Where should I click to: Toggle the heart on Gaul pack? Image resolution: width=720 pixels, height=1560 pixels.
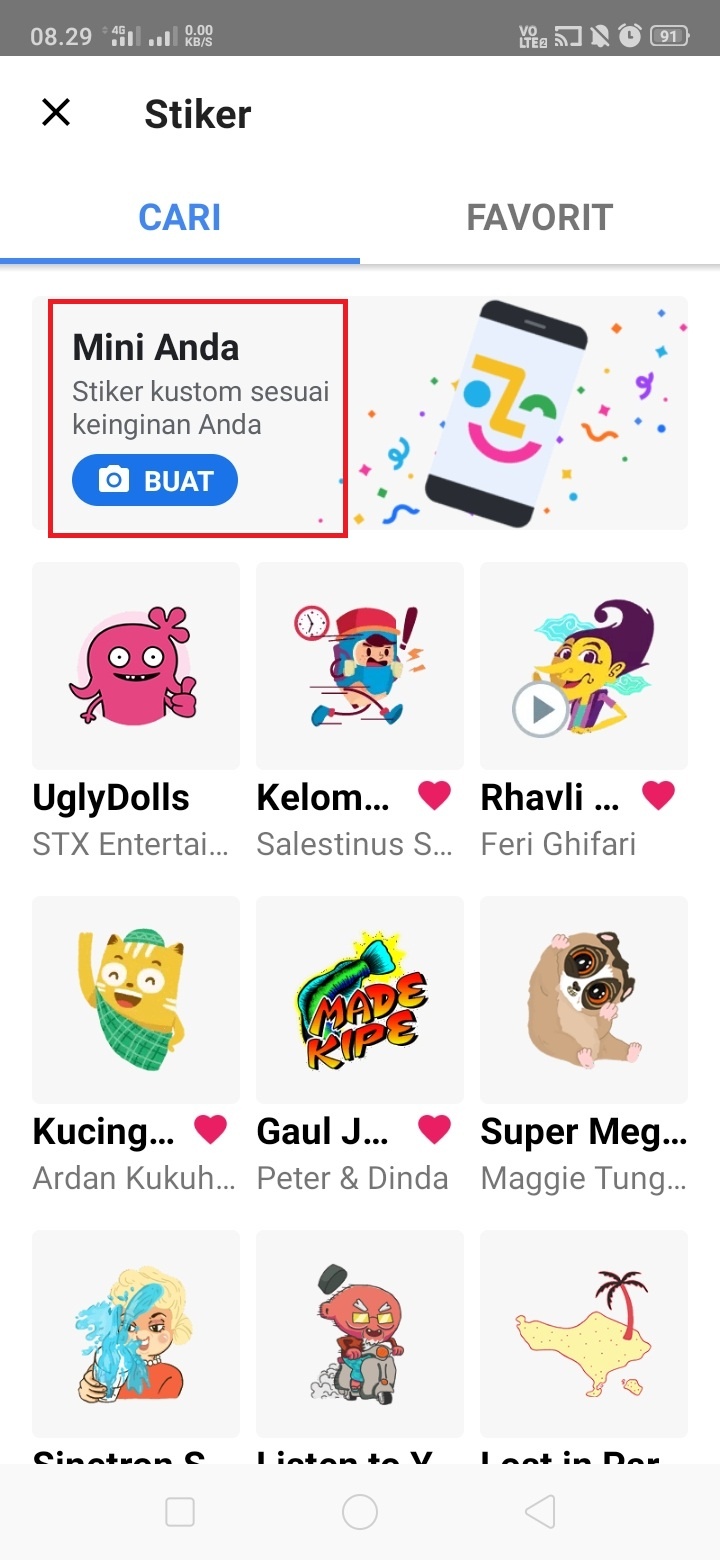(x=434, y=1130)
